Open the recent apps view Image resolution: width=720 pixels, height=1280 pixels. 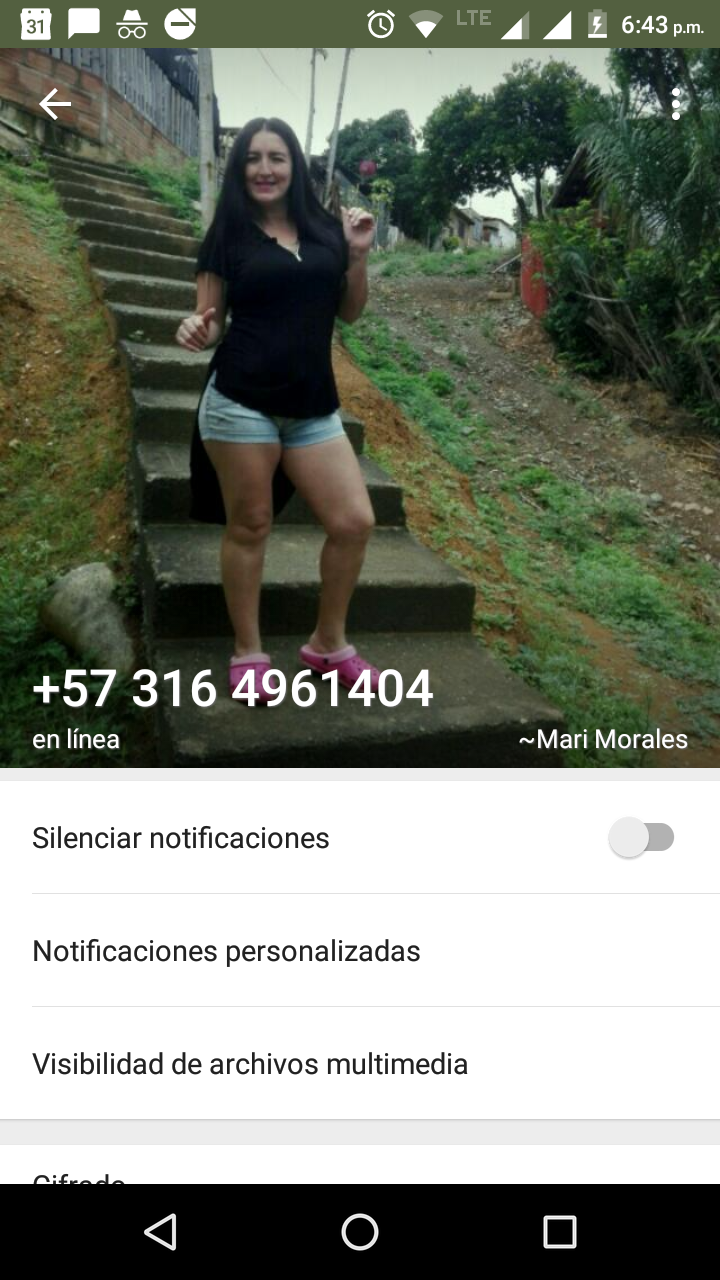559,1232
